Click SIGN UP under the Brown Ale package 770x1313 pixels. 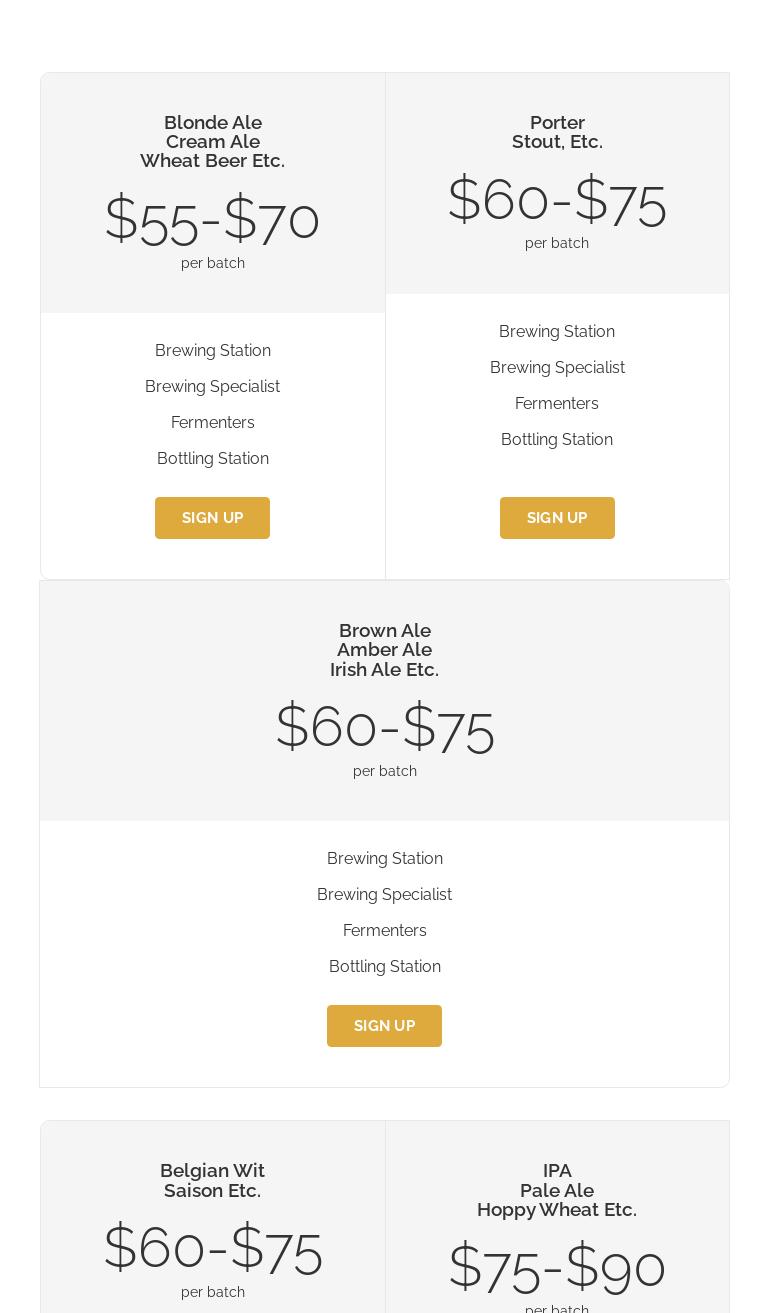coord(384,1026)
